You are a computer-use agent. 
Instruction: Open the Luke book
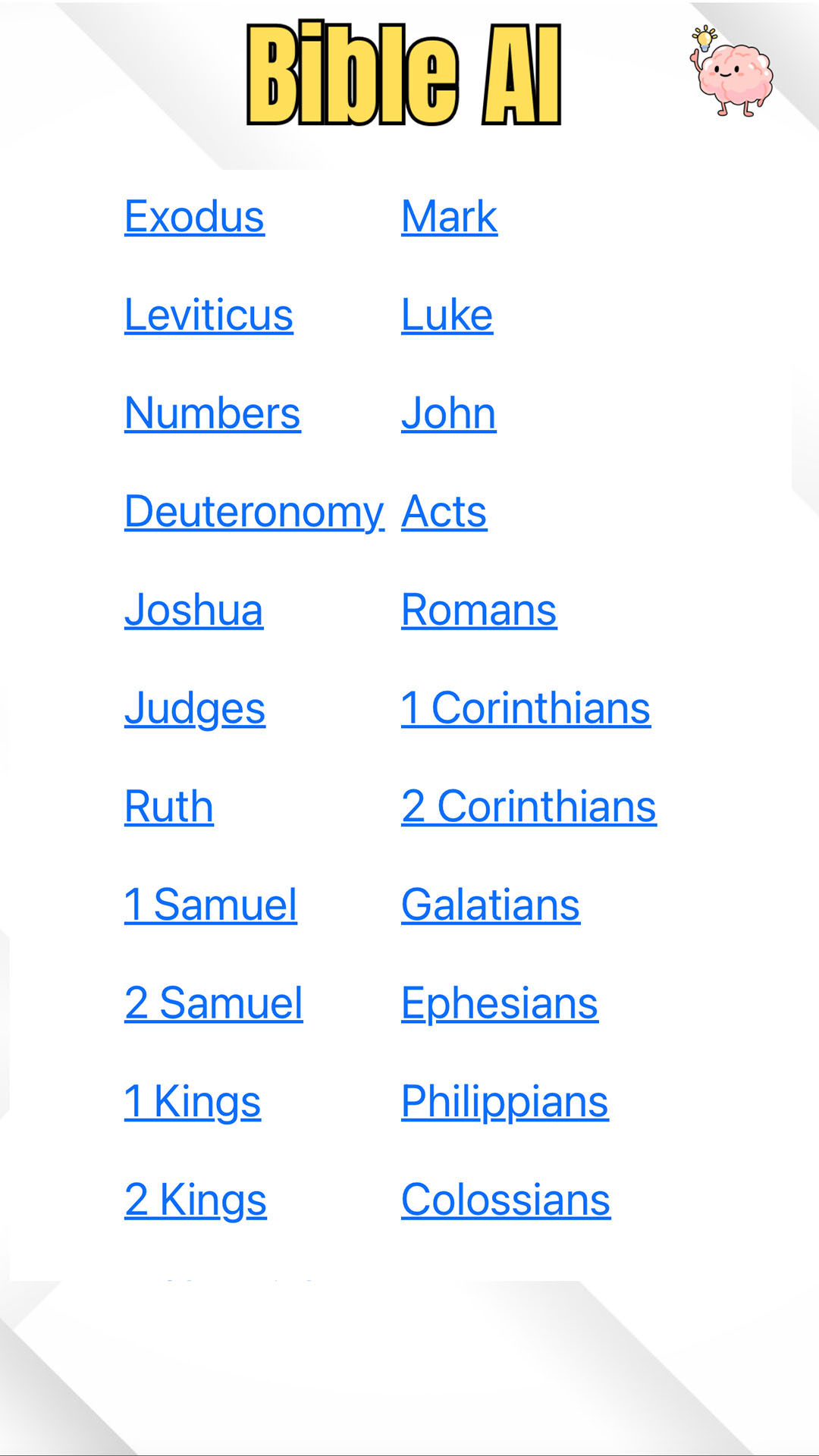446,315
